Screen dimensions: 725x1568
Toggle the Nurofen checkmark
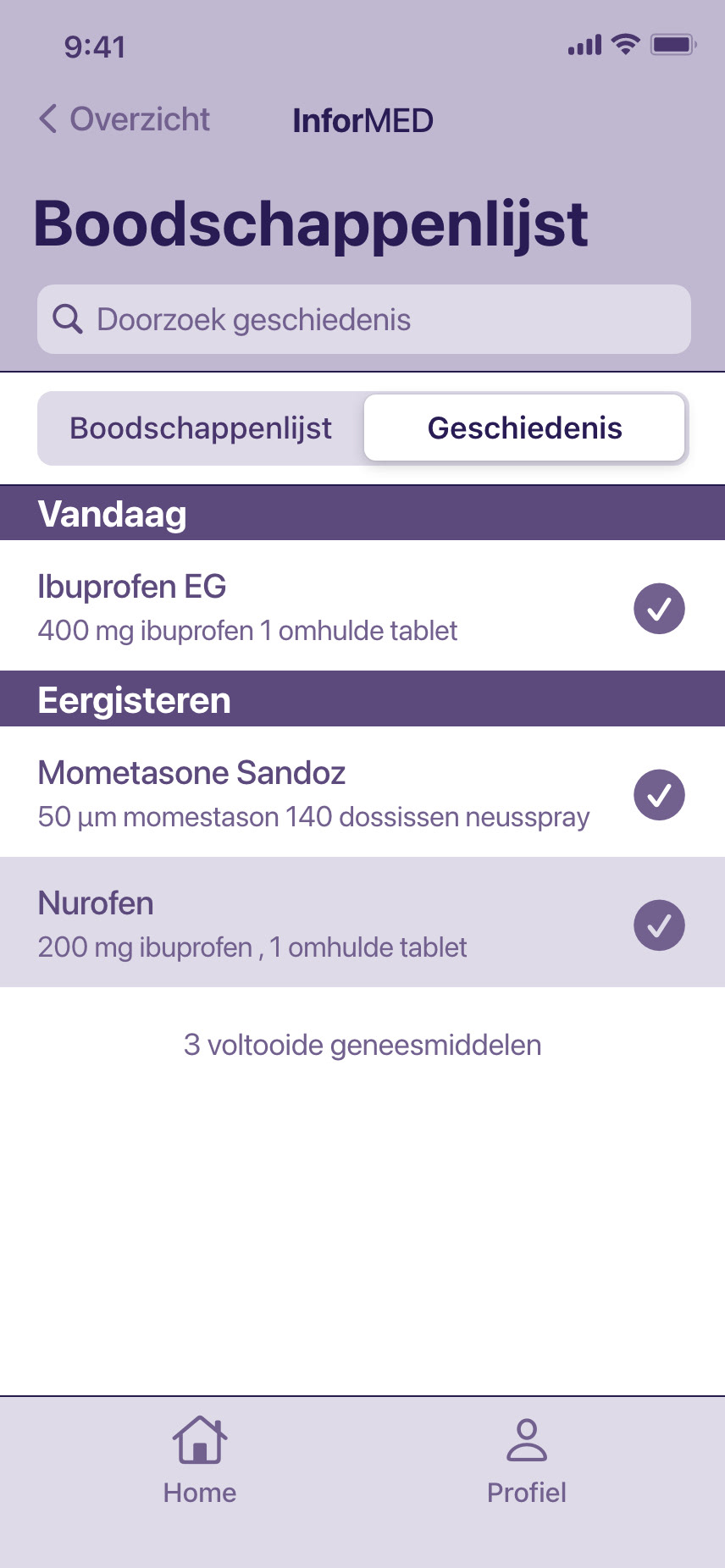click(659, 925)
